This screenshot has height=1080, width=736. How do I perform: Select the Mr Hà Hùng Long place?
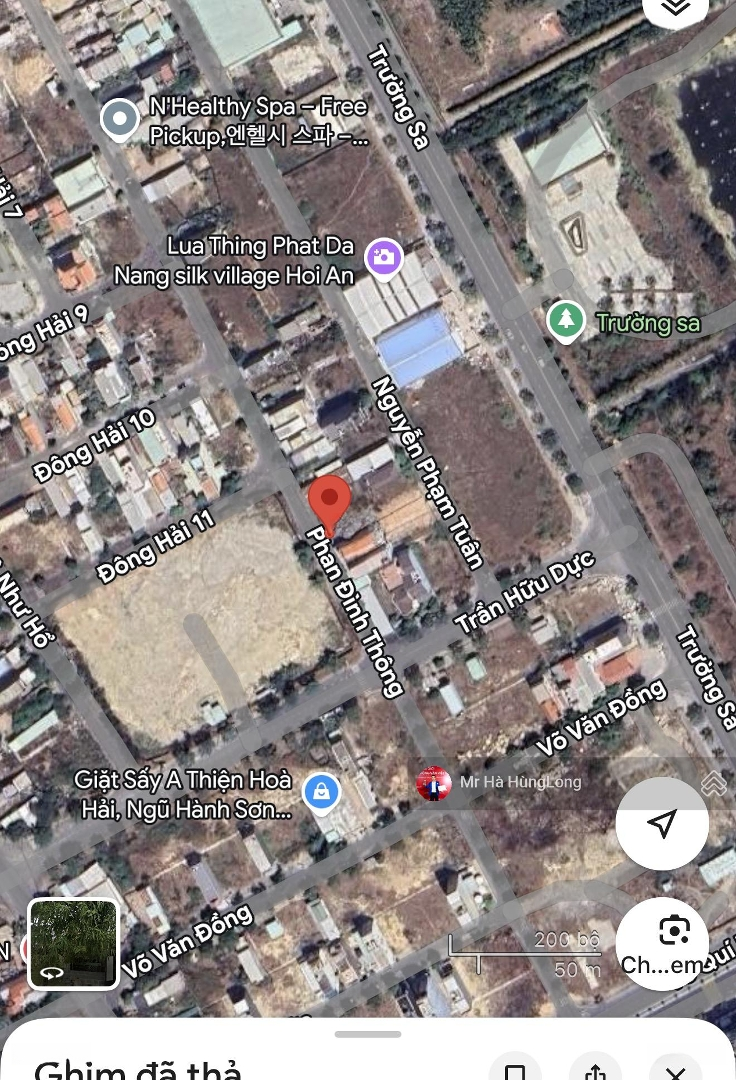point(434,783)
